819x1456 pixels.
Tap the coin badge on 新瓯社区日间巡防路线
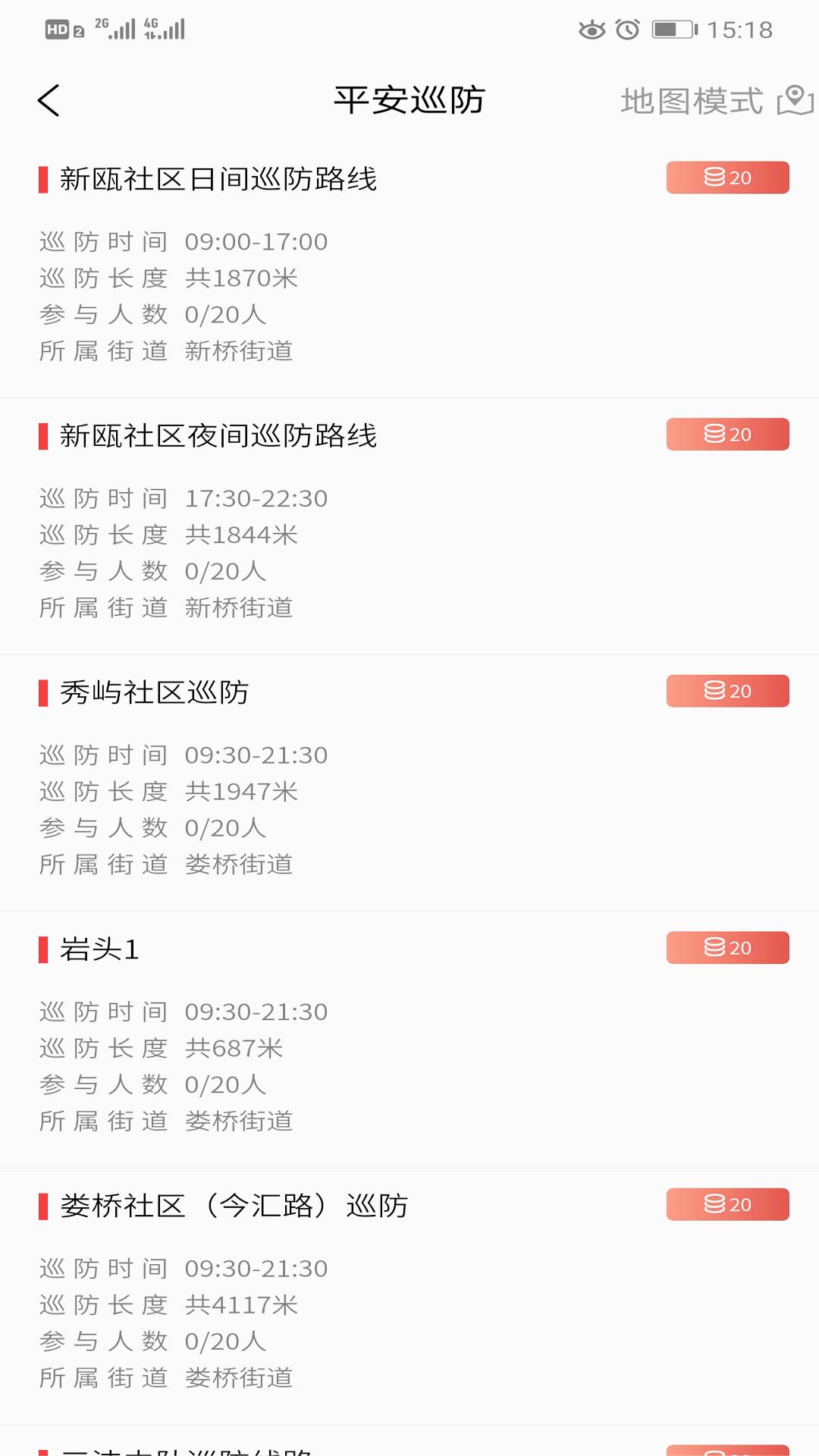726,177
